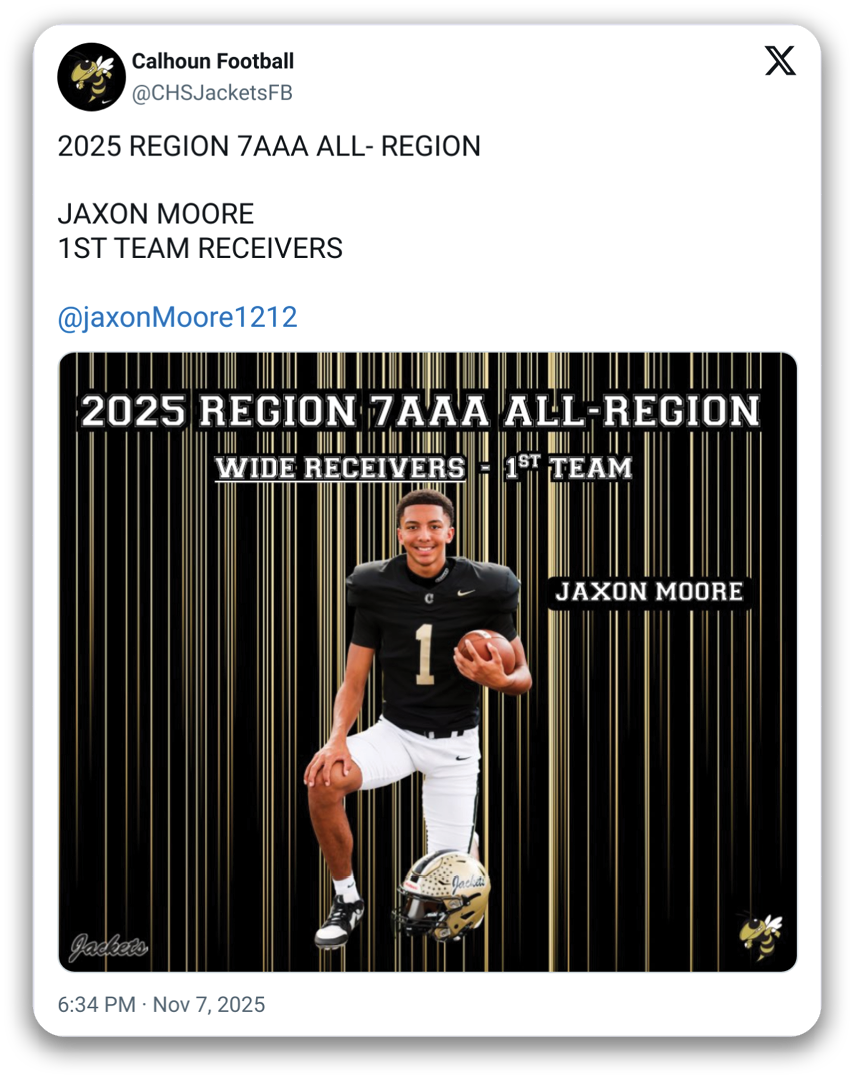Open the @jaxonMoore1212 mention

[177, 318]
